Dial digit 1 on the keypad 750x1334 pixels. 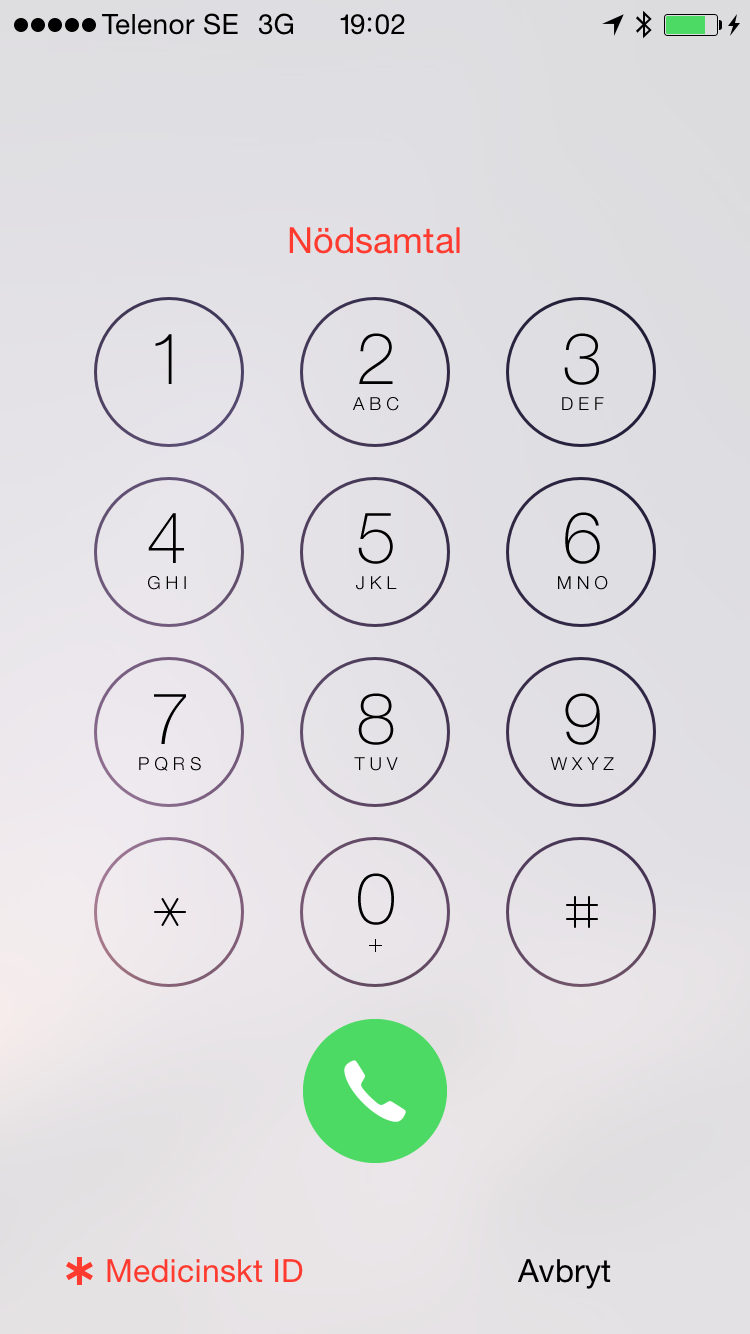(169, 372)
